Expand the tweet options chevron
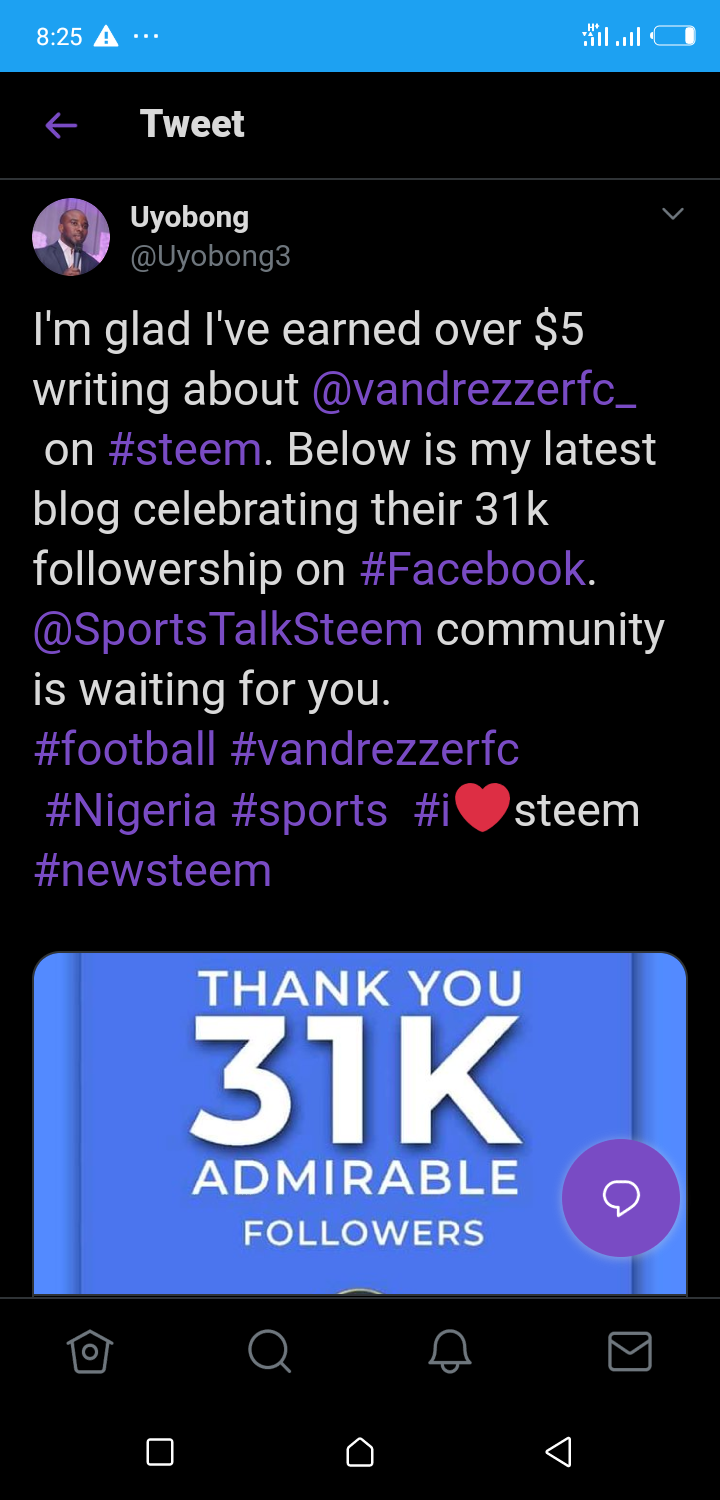This screenshot has width=720, height=1500. tap(673, 214)
